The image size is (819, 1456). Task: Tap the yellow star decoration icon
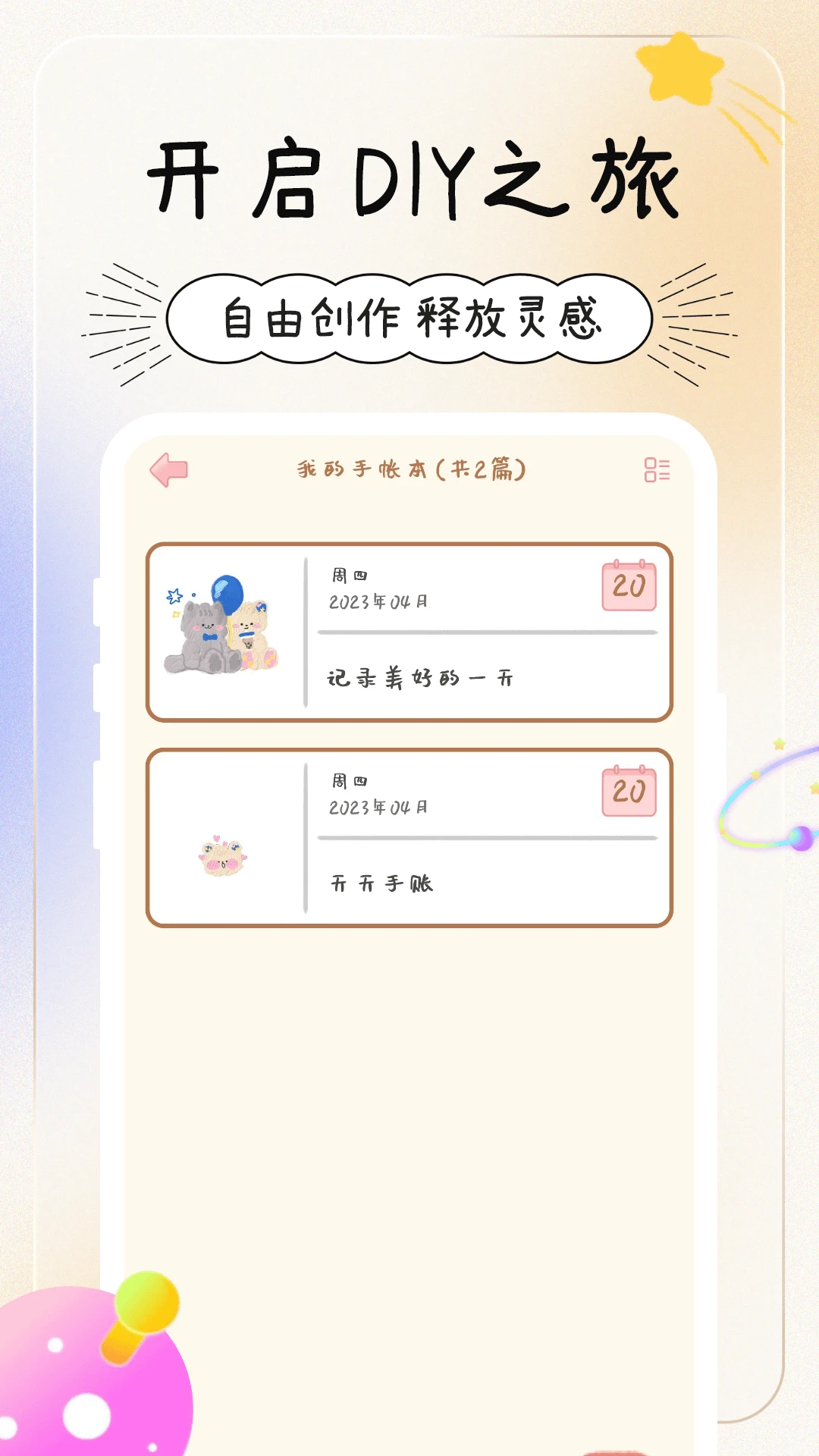pos(681,70)
